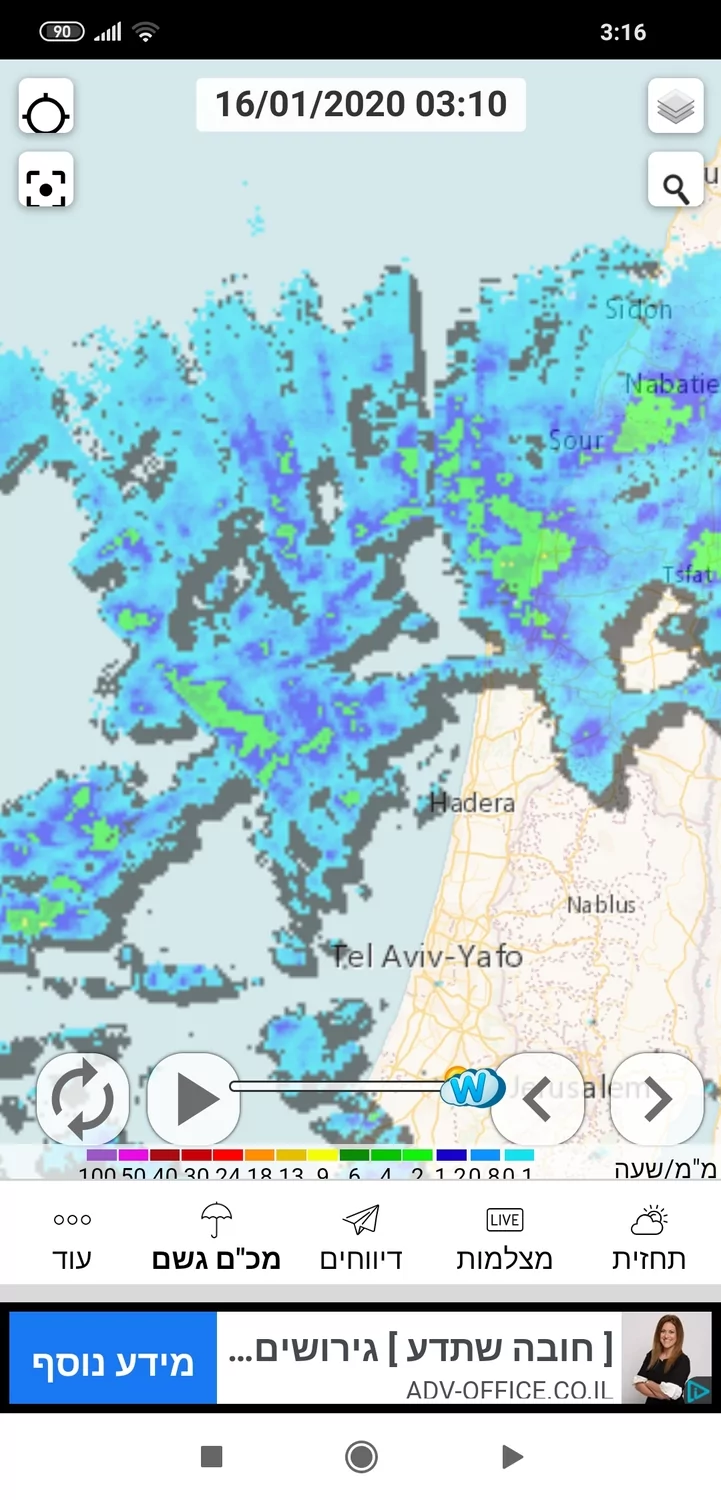The image size is (721, 1500).
Task: Open the map layers selector
Action: (675, 106)
